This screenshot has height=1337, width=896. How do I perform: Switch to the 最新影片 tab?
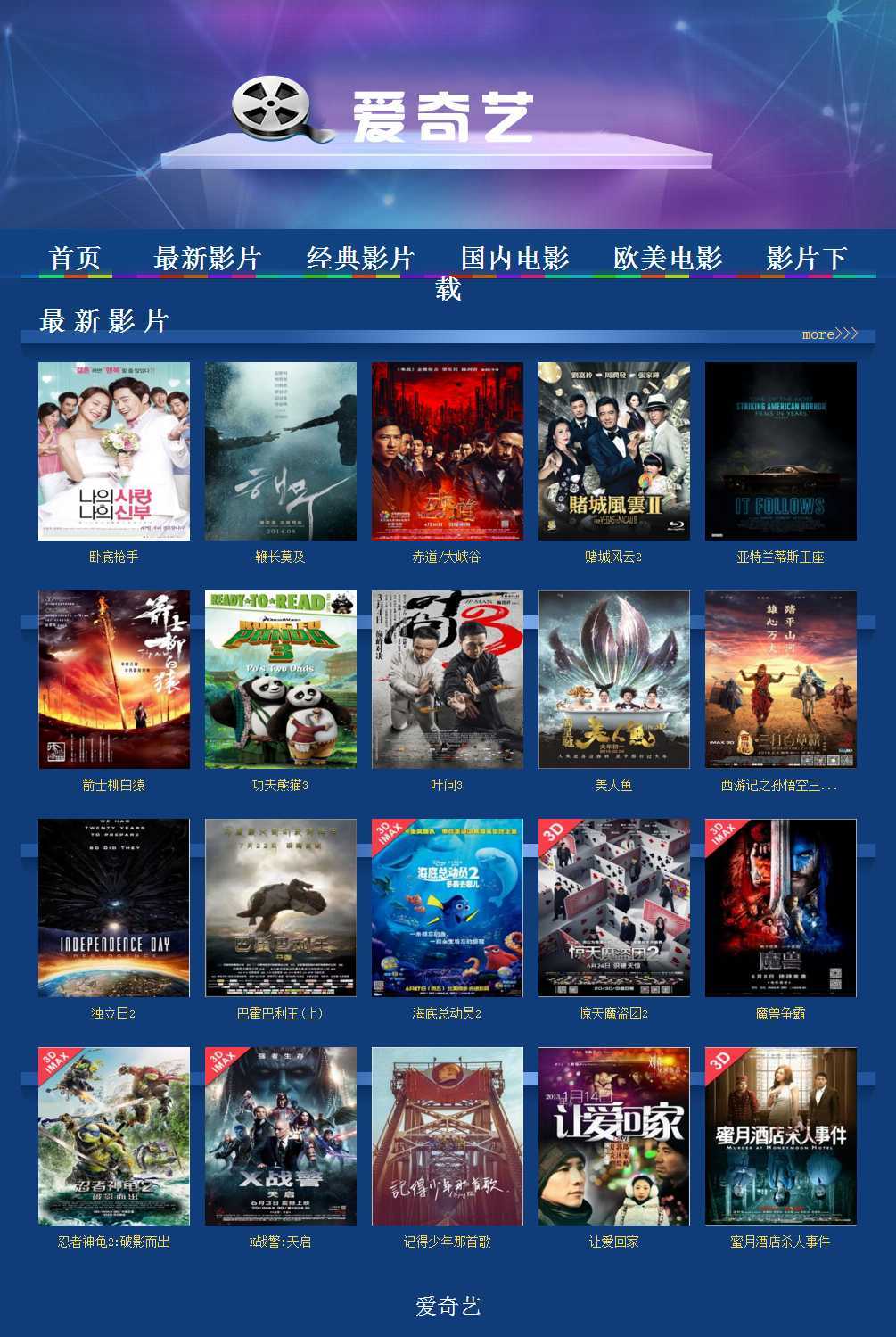pos(207,259)
